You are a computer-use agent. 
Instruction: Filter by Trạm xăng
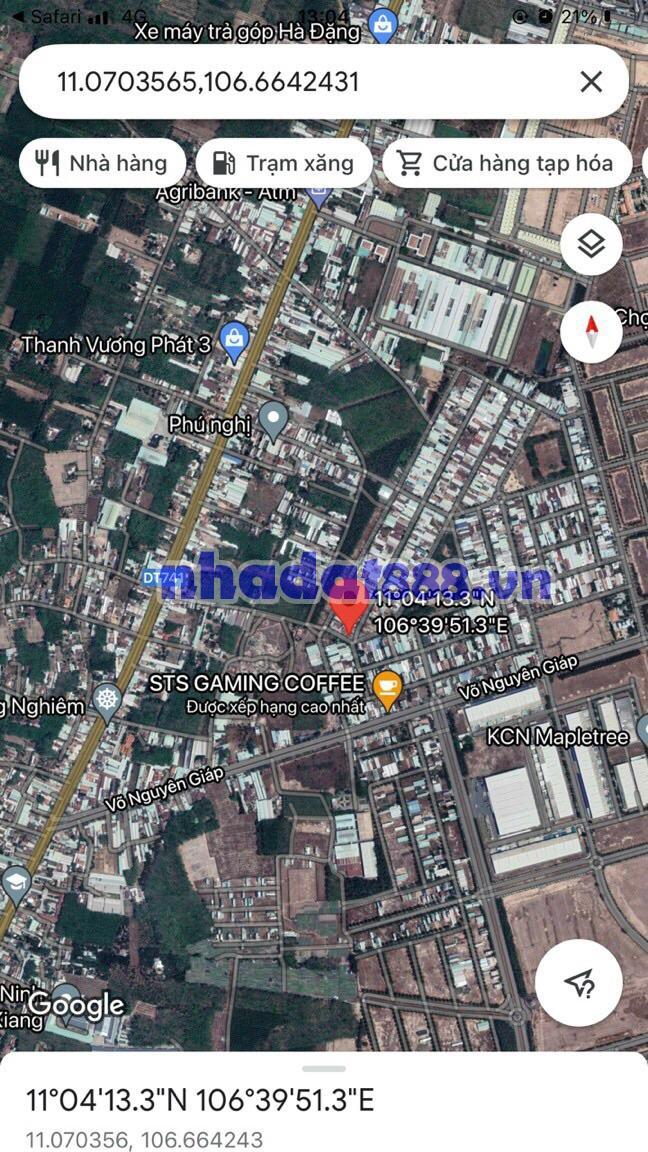point(284,163)
